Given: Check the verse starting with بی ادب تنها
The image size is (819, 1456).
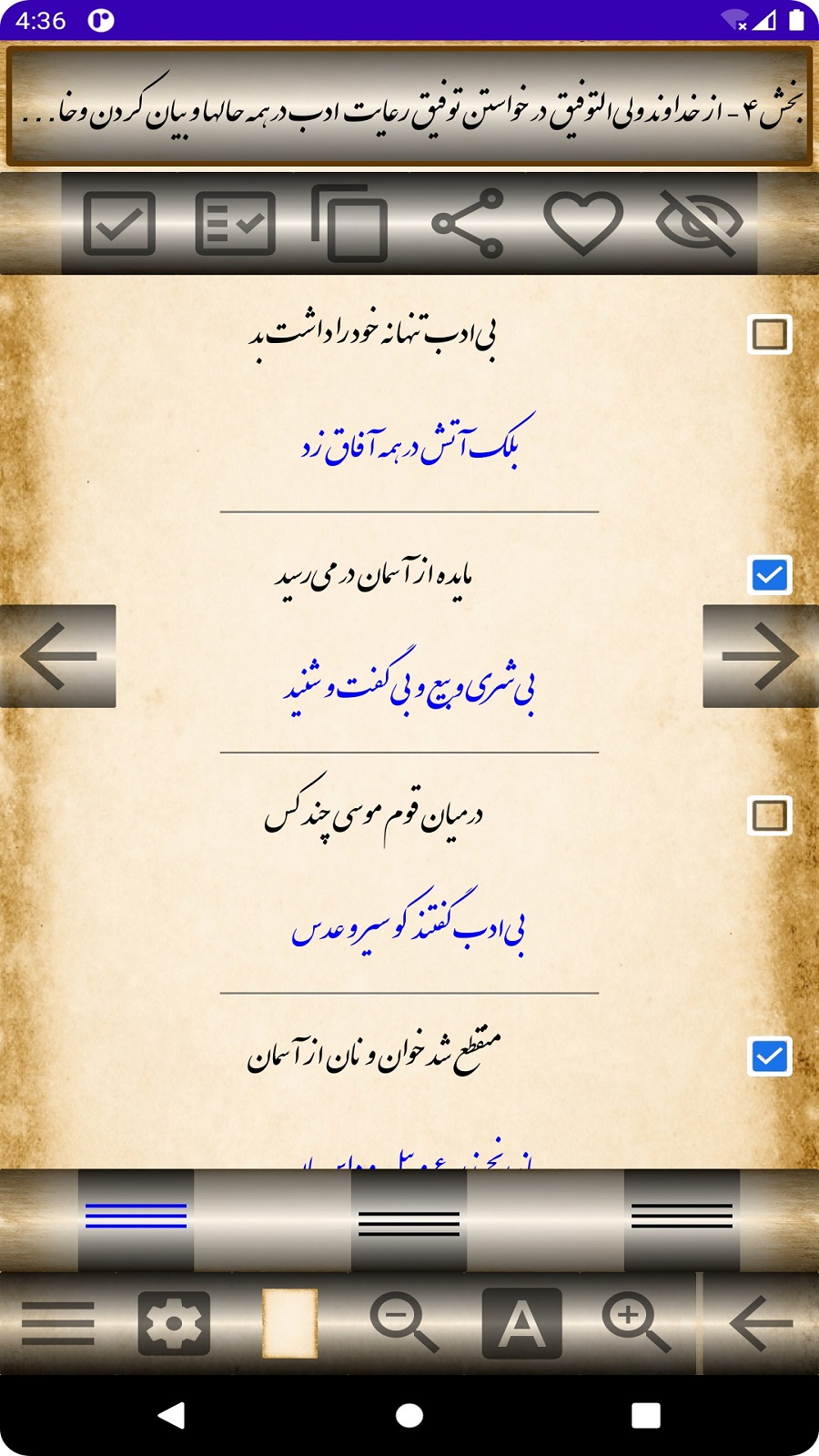Looking at the screenshot, I should click(769, 335).
